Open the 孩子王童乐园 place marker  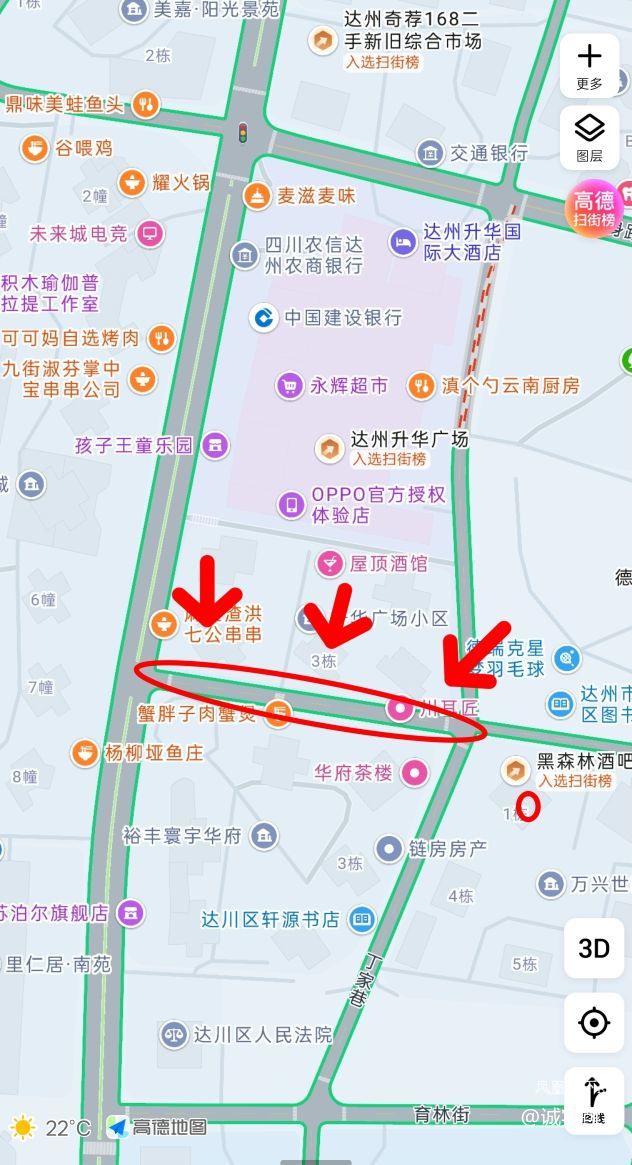click(x=214, y=445)
